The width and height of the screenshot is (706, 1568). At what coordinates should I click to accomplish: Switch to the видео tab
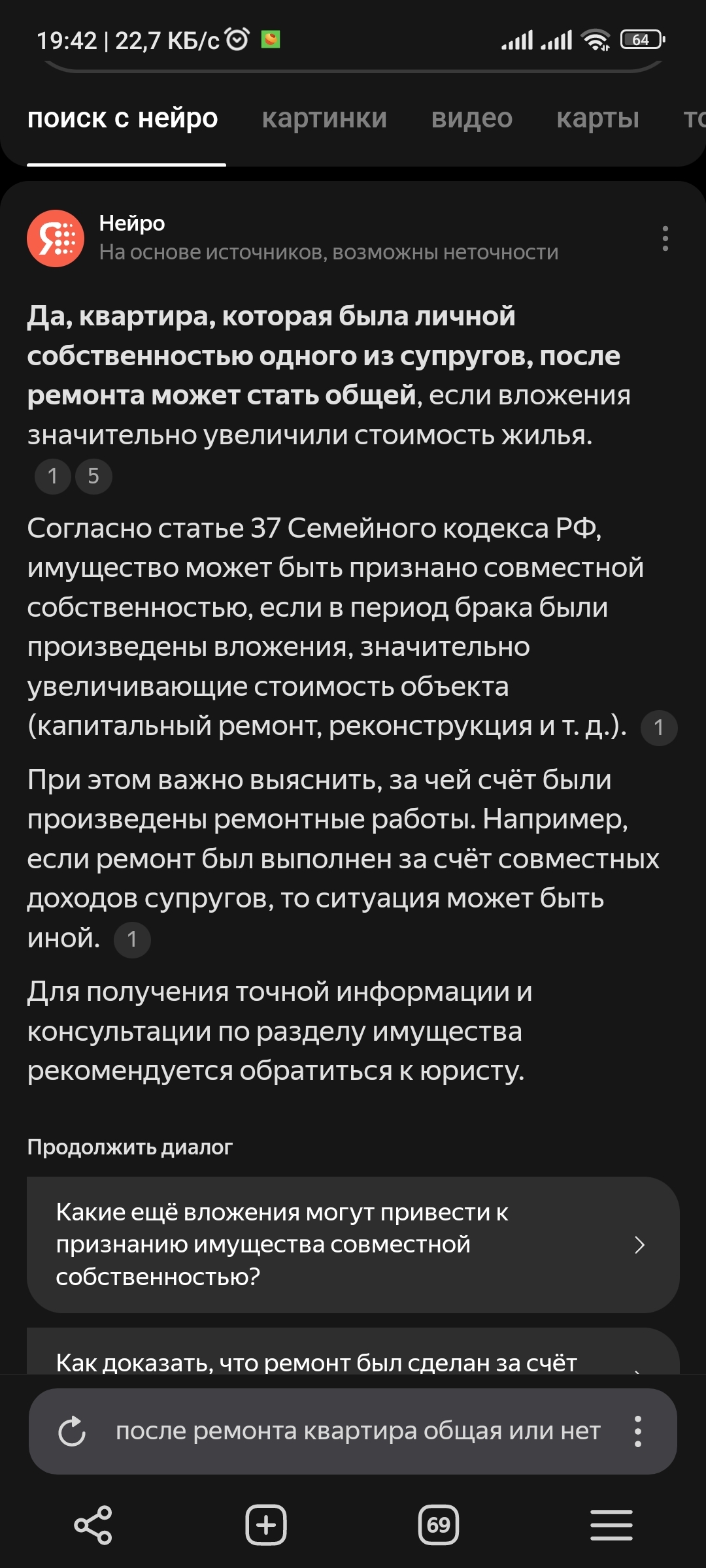pyautogui.click(x=471, y=119)
